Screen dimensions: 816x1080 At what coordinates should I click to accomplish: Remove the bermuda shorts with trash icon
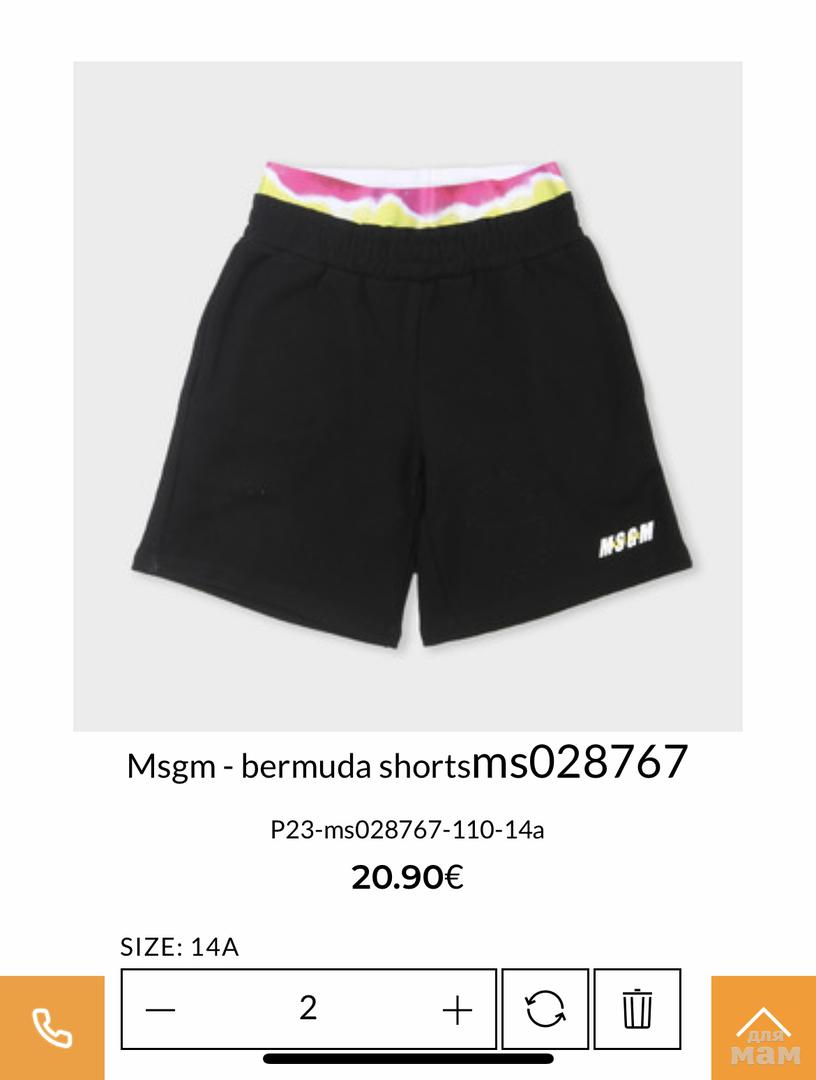coord(637,1008)
